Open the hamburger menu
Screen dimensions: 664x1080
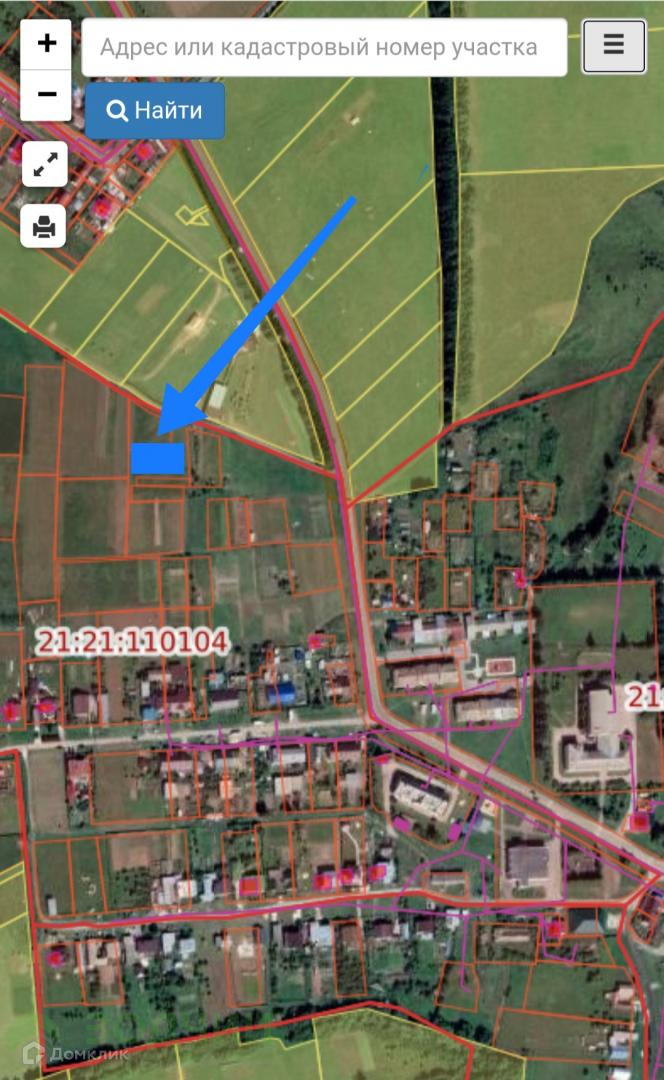(x=613, y=45)
